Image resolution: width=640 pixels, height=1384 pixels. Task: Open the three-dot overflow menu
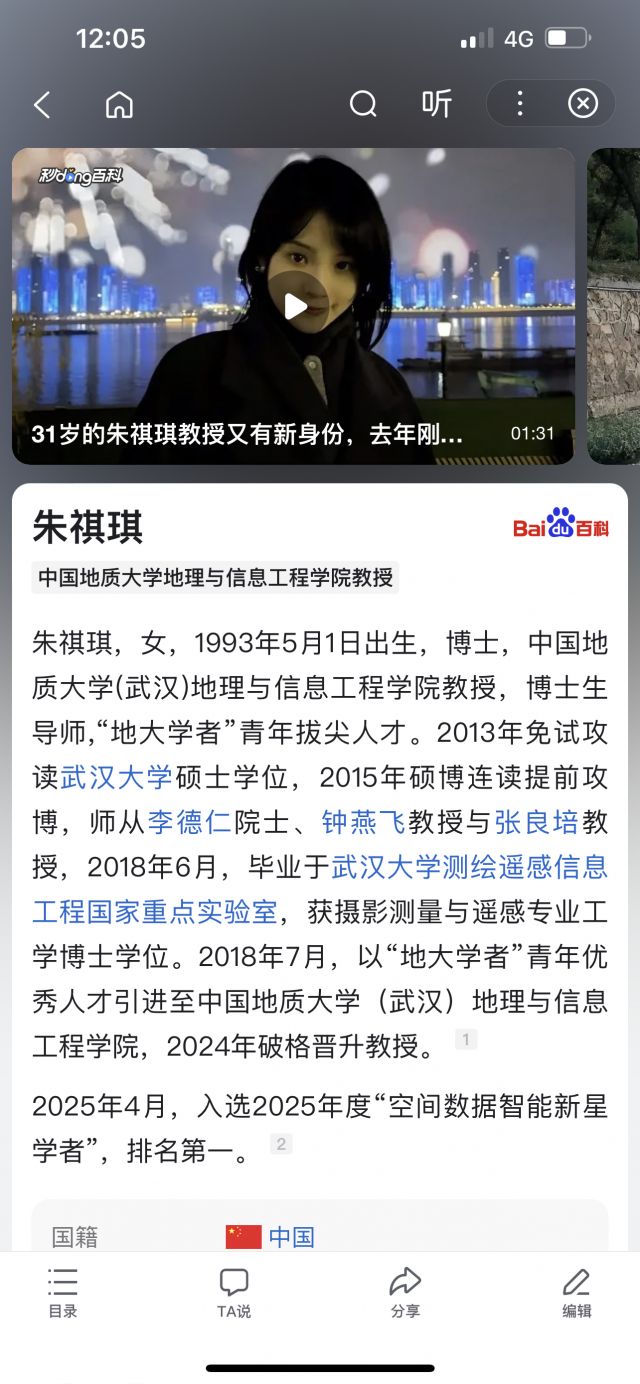click(x=519, y=104)
